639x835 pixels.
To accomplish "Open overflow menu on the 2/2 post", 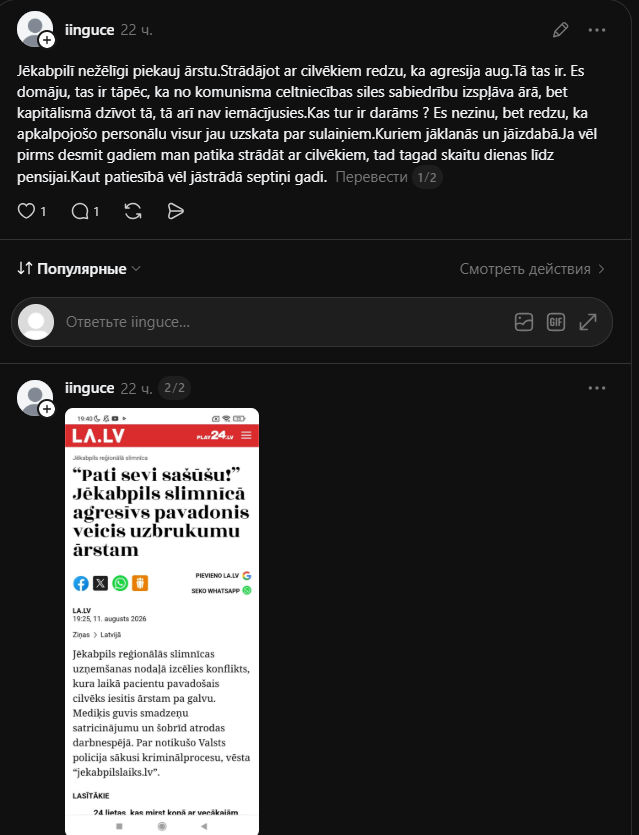I will click(x=597, y=388).
